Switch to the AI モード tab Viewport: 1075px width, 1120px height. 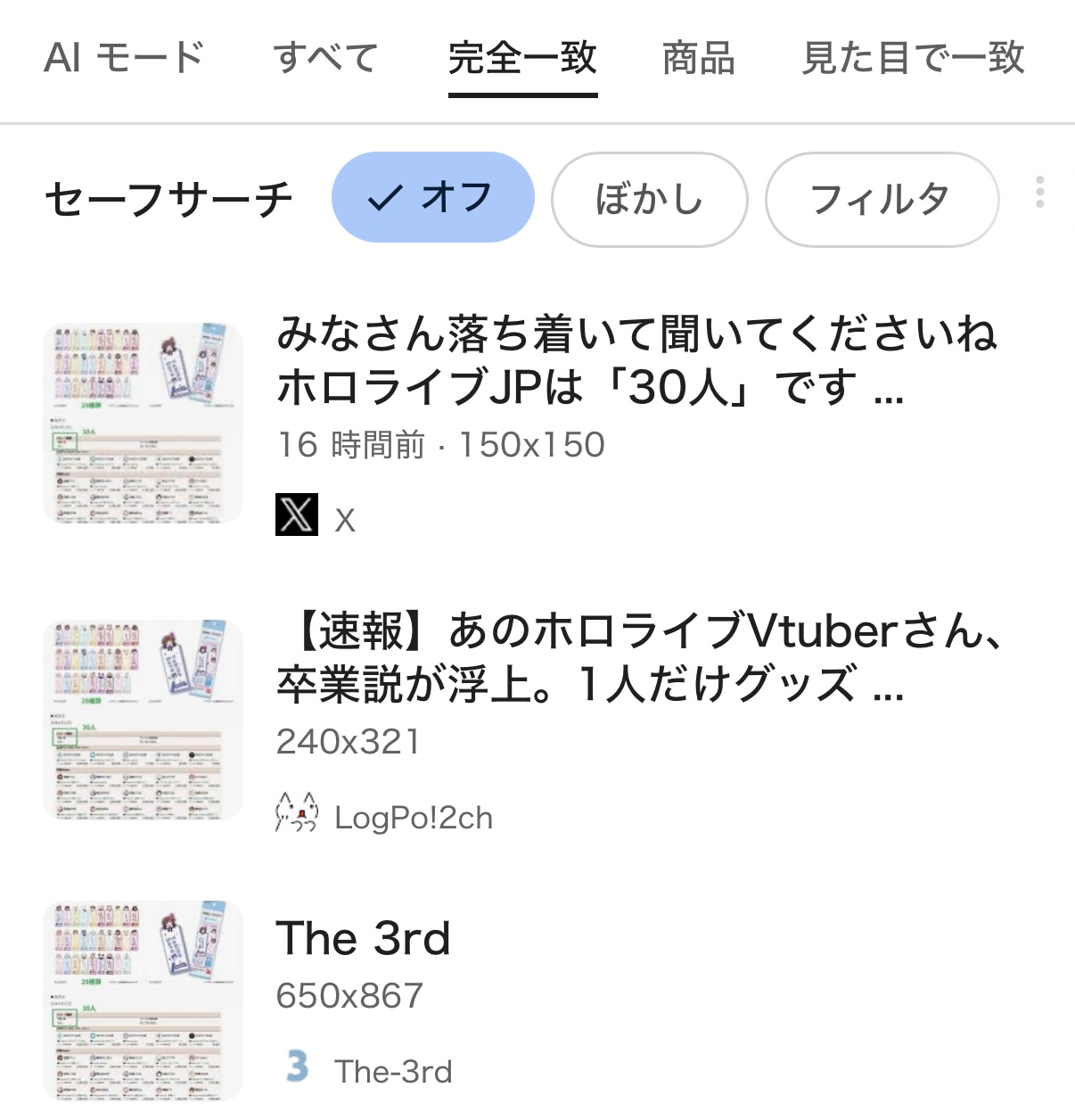pyautogui.click(x=124, y=59)
